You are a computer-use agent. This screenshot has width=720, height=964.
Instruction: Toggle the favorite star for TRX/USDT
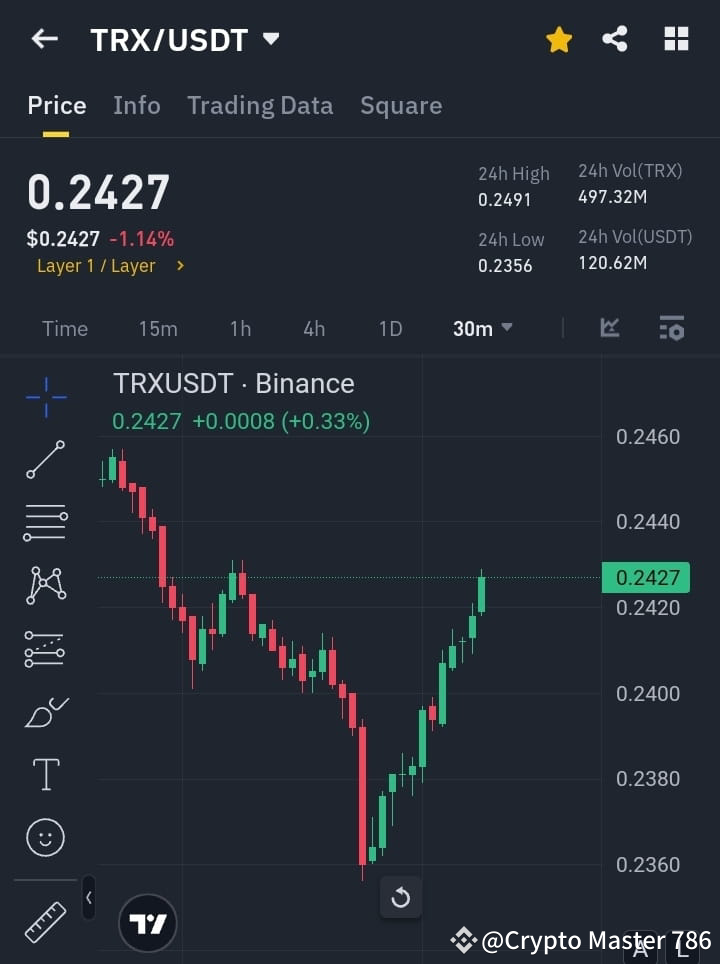[559, 39]
